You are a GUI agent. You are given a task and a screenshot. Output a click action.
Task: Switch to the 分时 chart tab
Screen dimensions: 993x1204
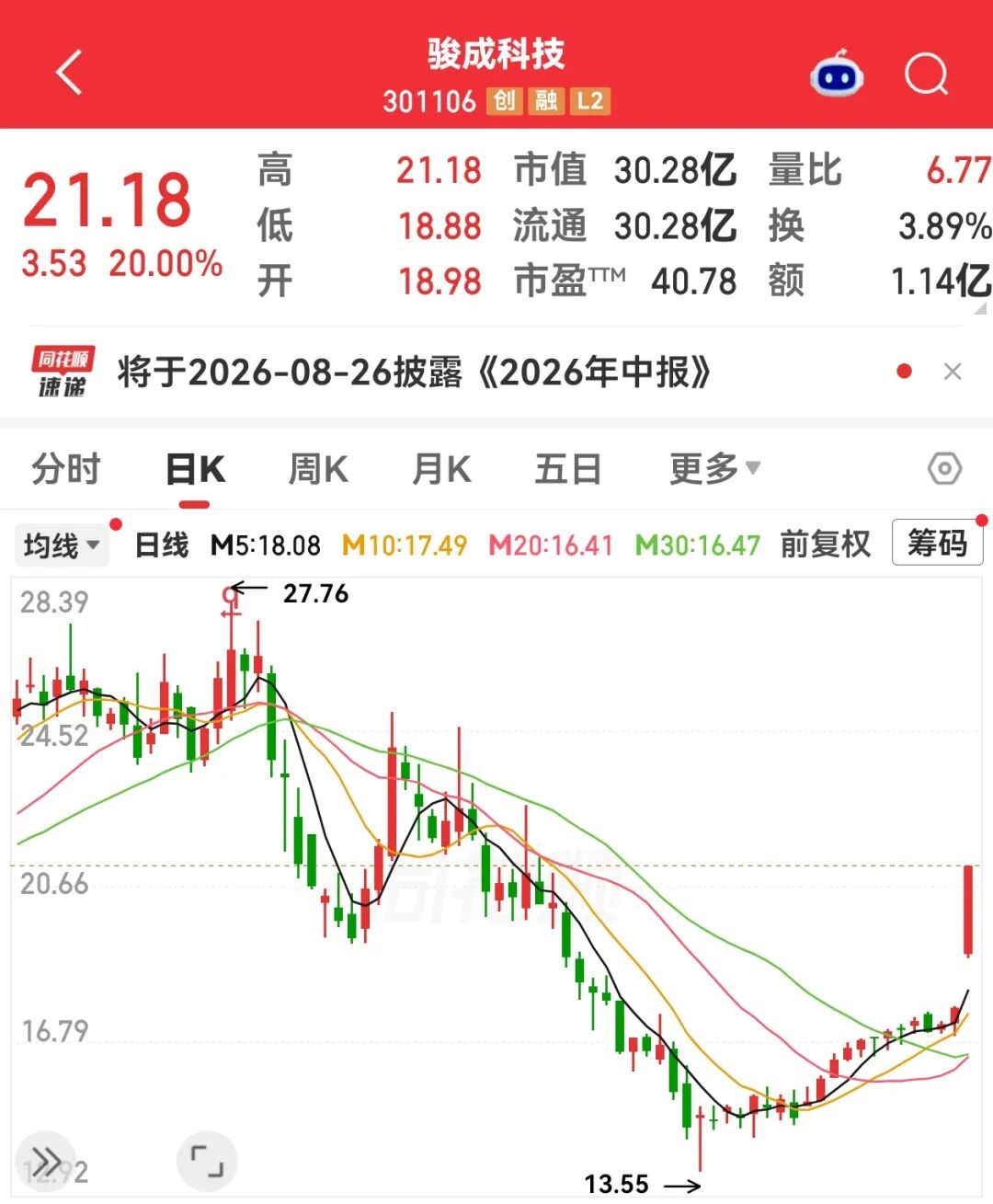pyautogui.click(x=66, y=469)
